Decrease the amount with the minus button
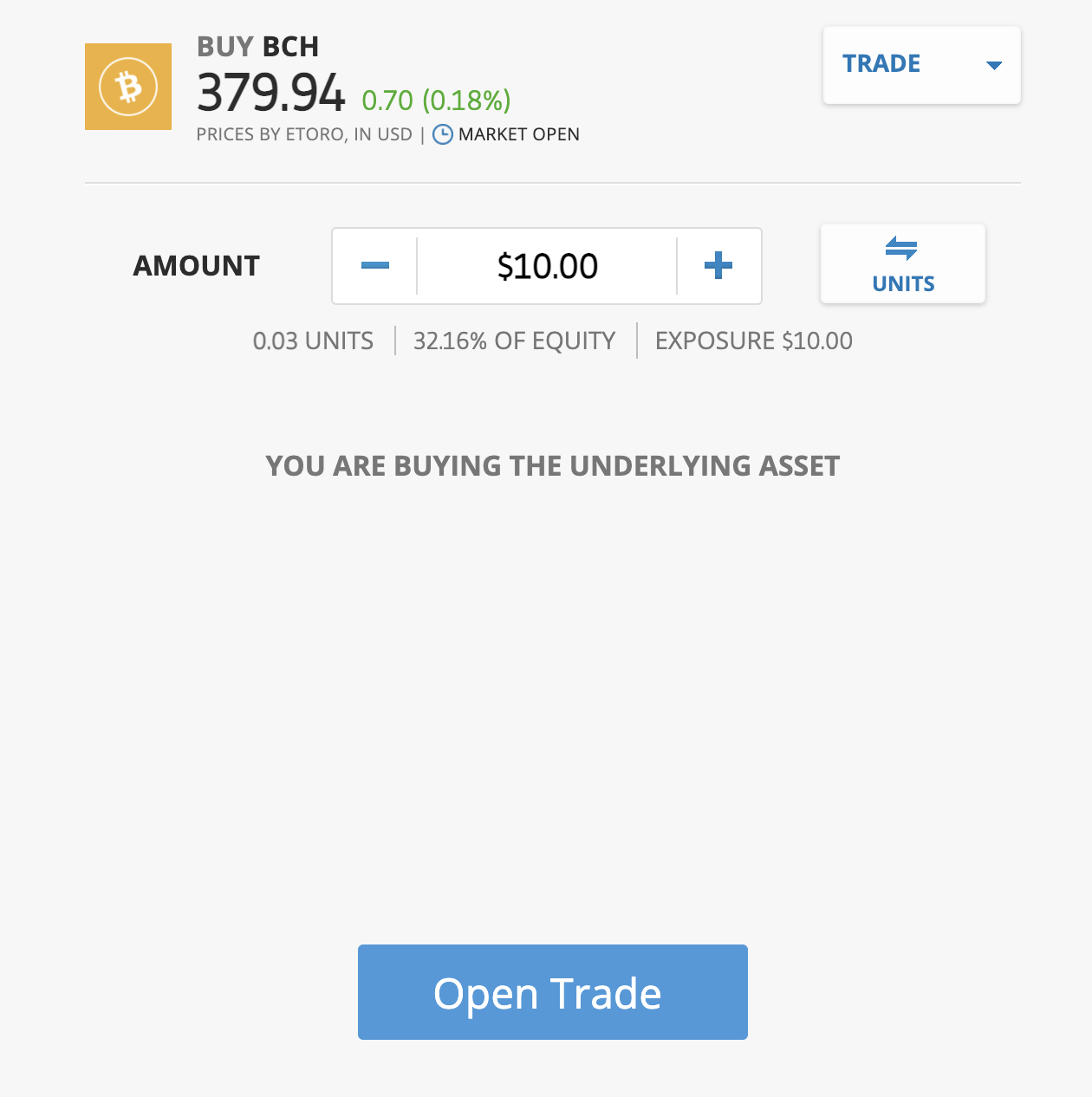This screenshot has height=1097, width=1092. tap(375, 266)
